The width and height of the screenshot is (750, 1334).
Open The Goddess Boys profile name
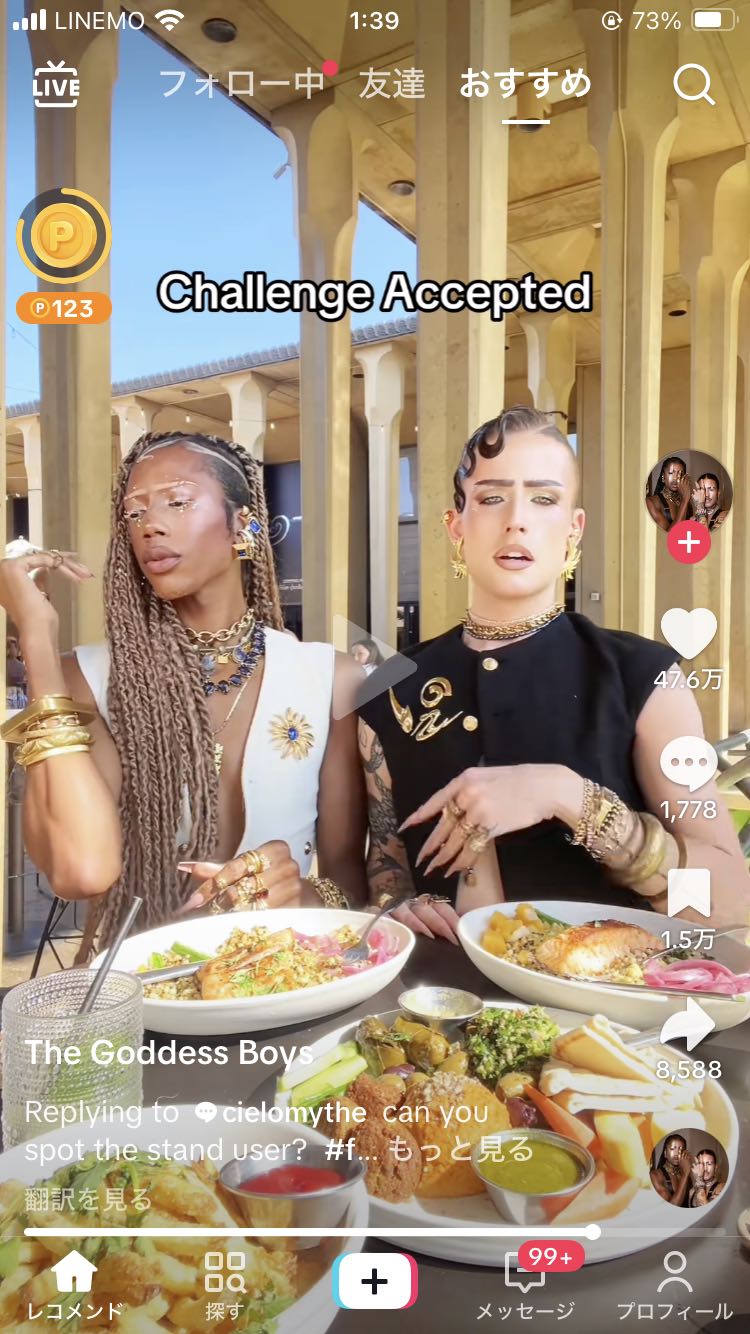click(x=168, y=1052)
